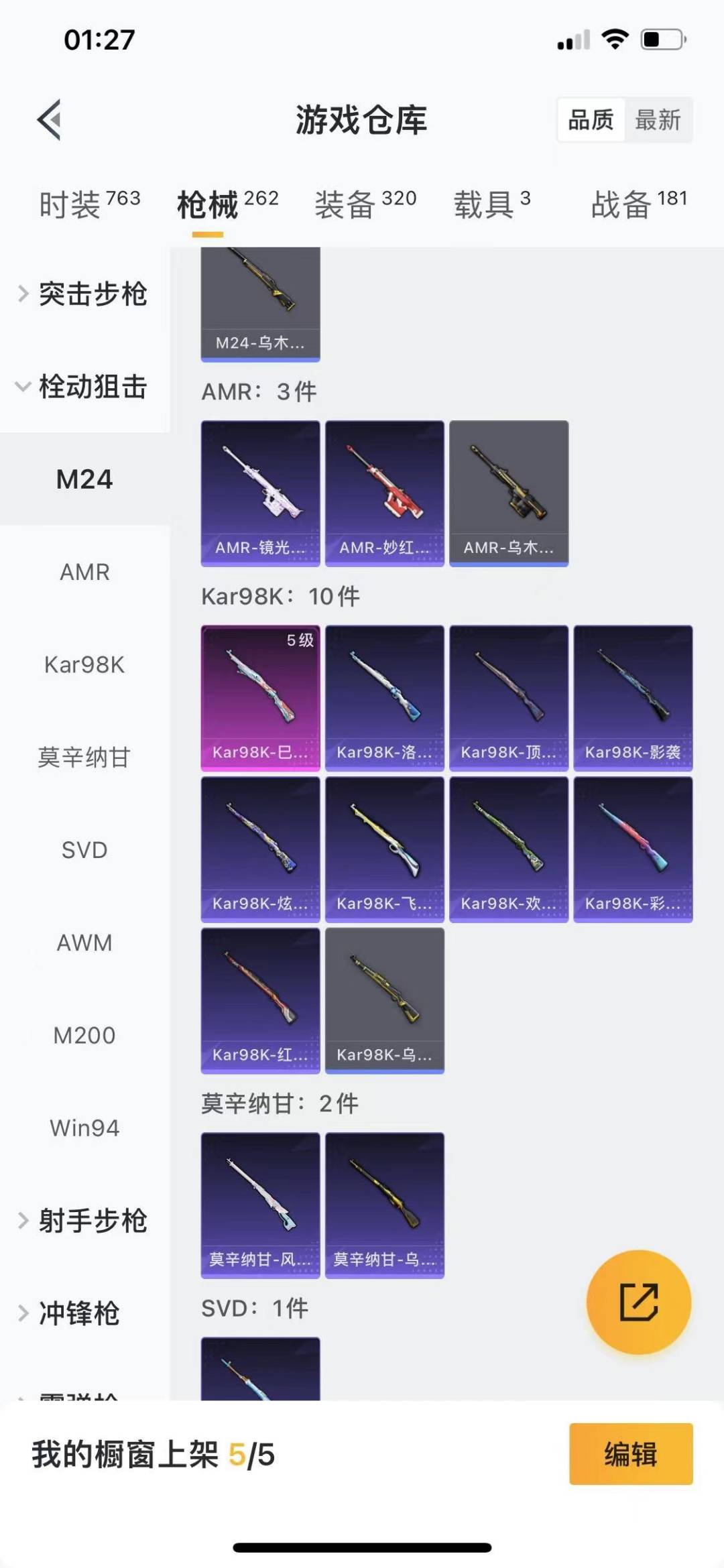Select AMR in the sidebar
This screenshot has height=1568, width=724.
coord(84,572)
